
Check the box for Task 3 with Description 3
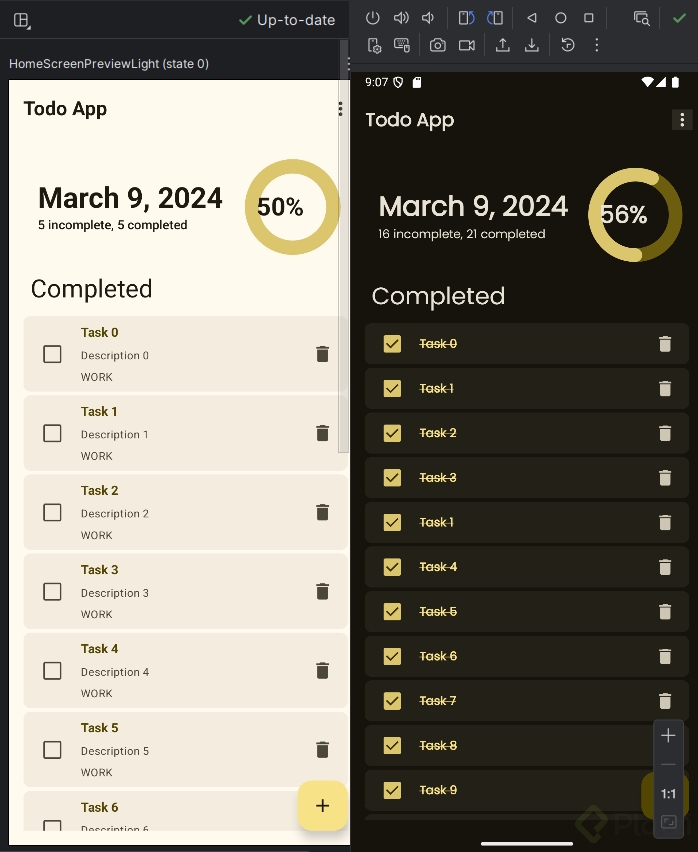point(52,591)
